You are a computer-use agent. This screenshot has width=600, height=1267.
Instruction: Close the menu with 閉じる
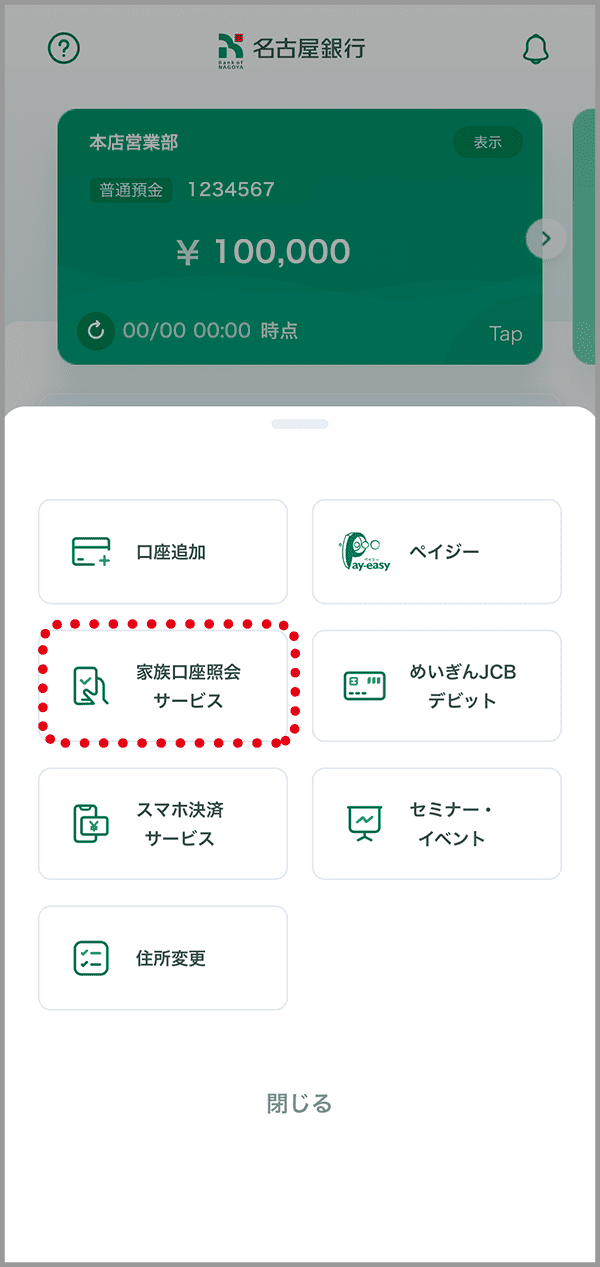[x=299, y=1103]
